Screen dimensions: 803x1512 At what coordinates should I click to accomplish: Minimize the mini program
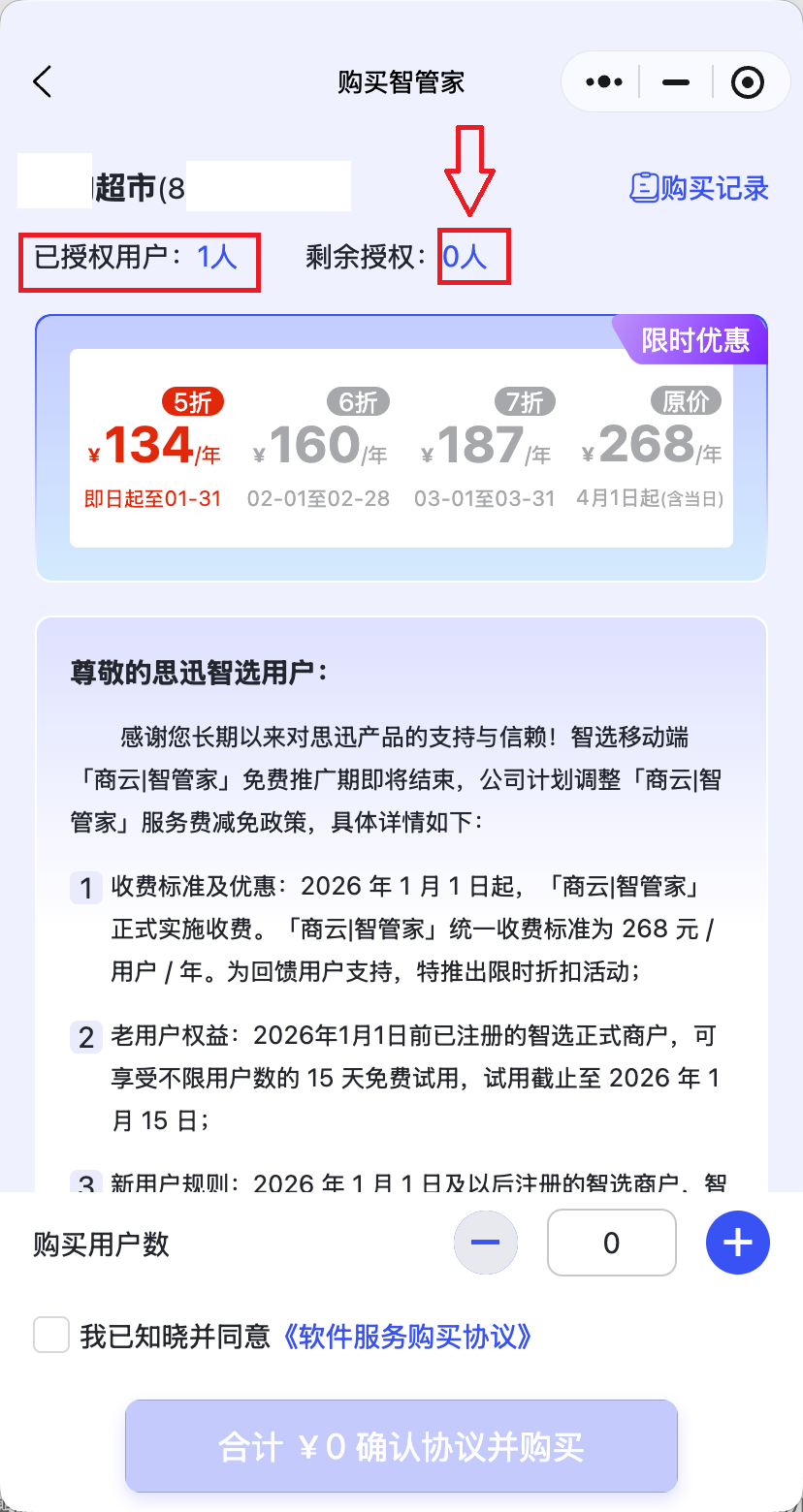coord(676,82)
